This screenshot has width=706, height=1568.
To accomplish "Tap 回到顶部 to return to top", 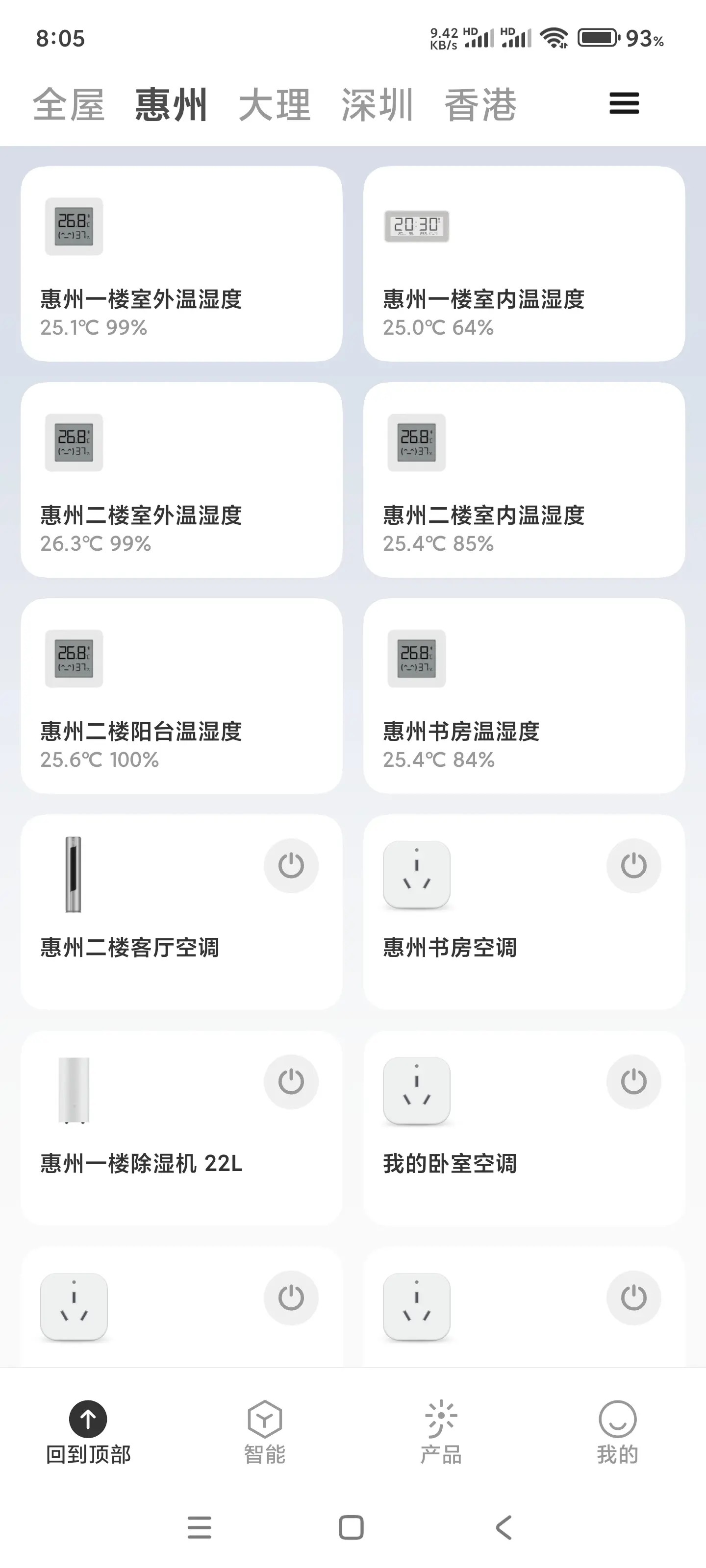I will pyautogui.click(x=88, y=1432).
